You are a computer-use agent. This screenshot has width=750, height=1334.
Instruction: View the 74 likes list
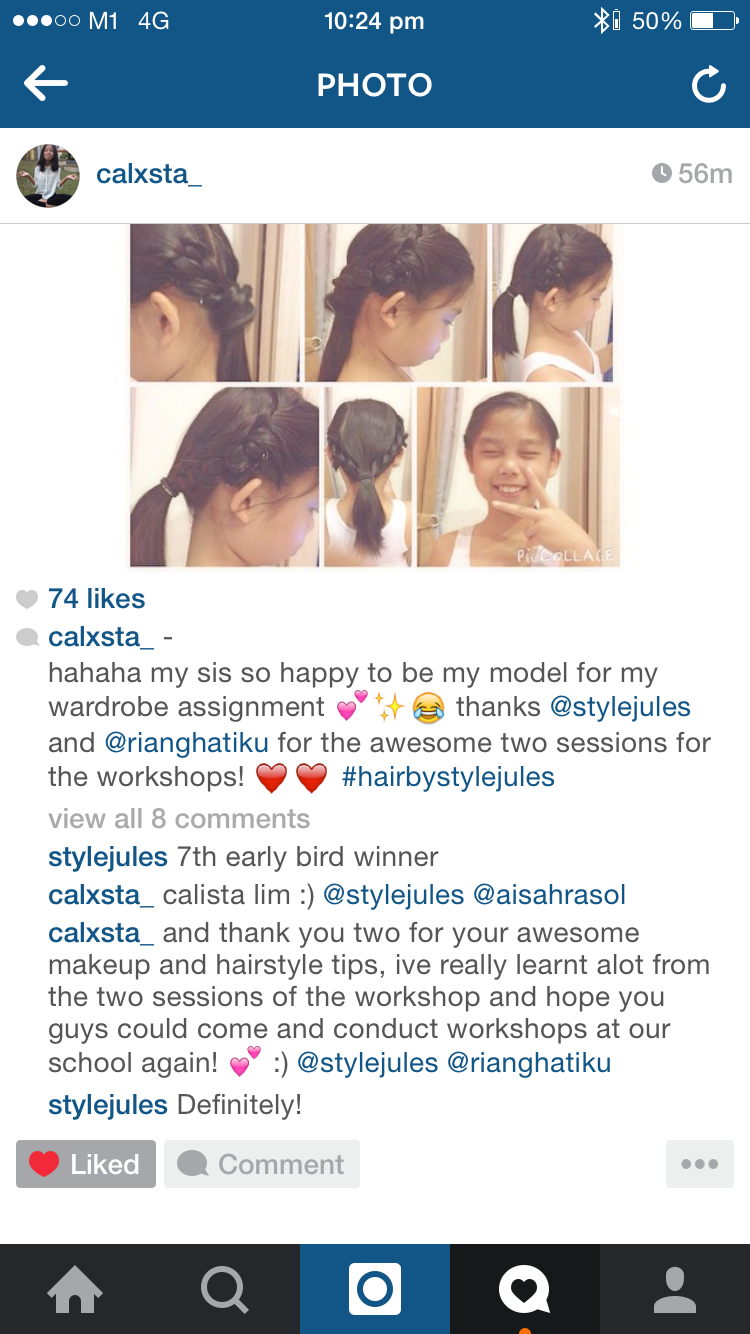pyautogui.click(x=96, y=599)
